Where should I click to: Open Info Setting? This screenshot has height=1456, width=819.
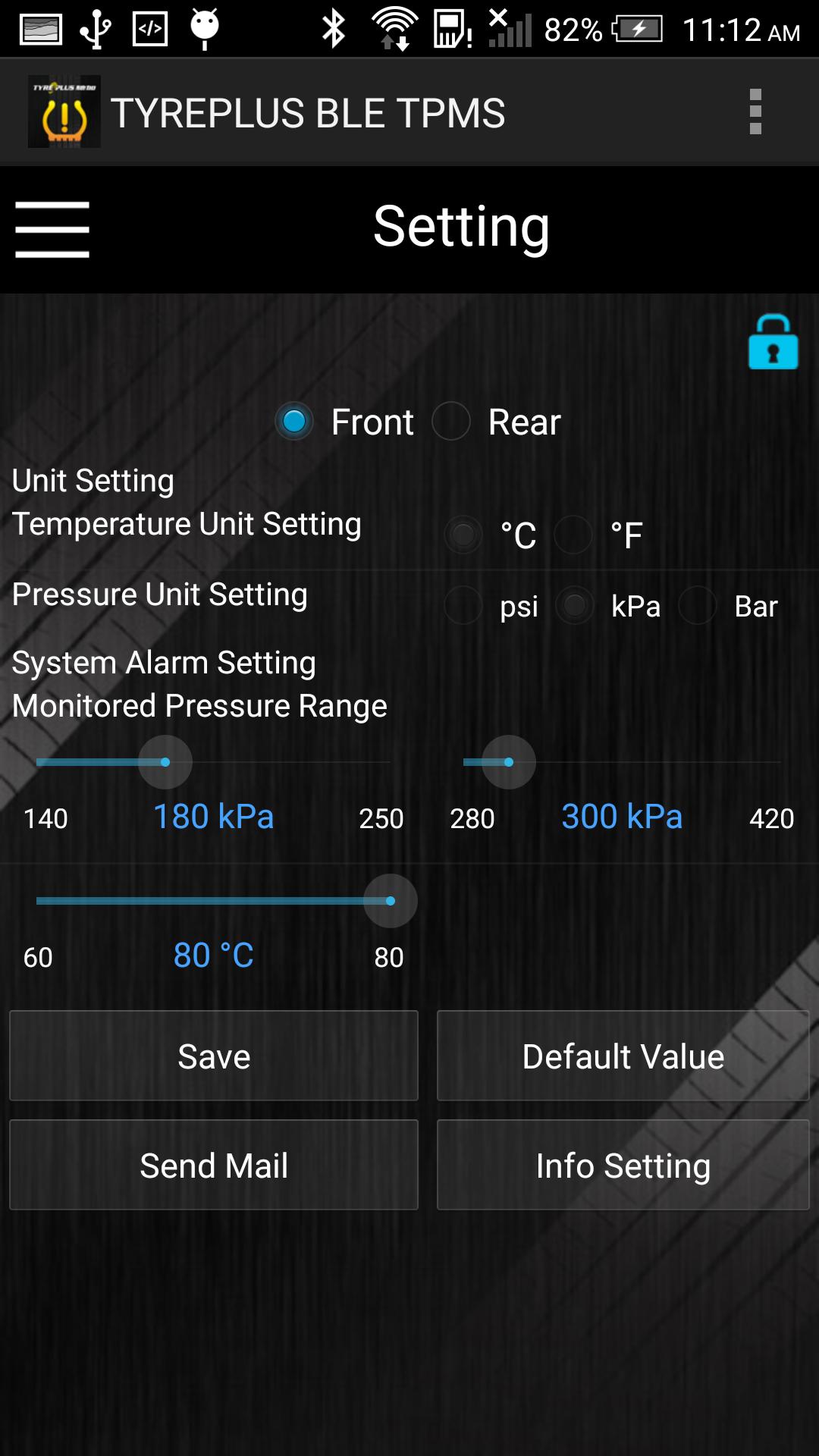pos(623,1165)
